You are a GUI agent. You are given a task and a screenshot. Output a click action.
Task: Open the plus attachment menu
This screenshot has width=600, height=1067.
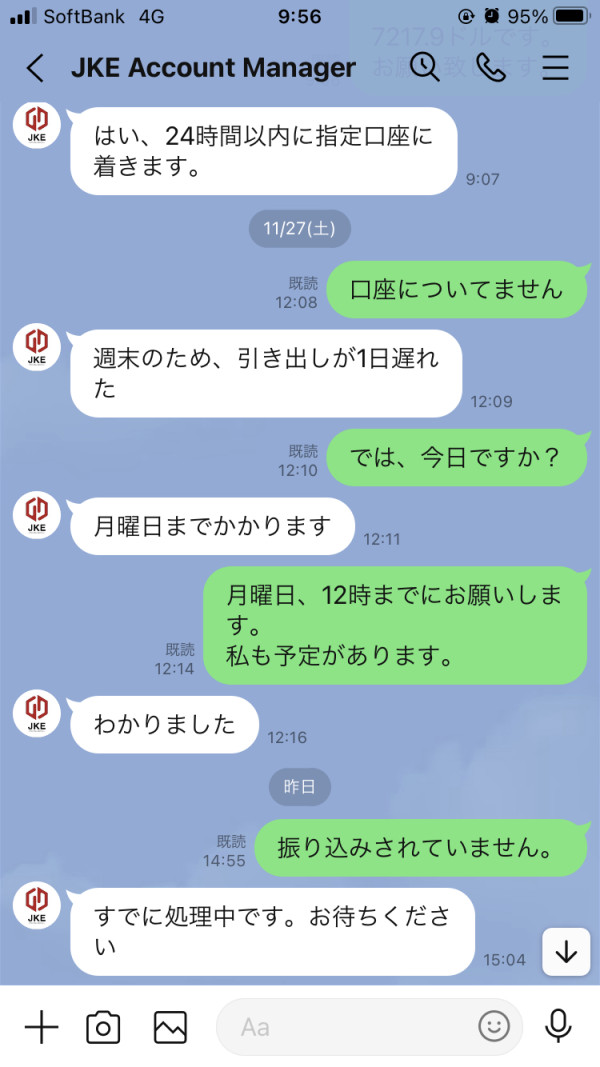[x=41, y=1026]
